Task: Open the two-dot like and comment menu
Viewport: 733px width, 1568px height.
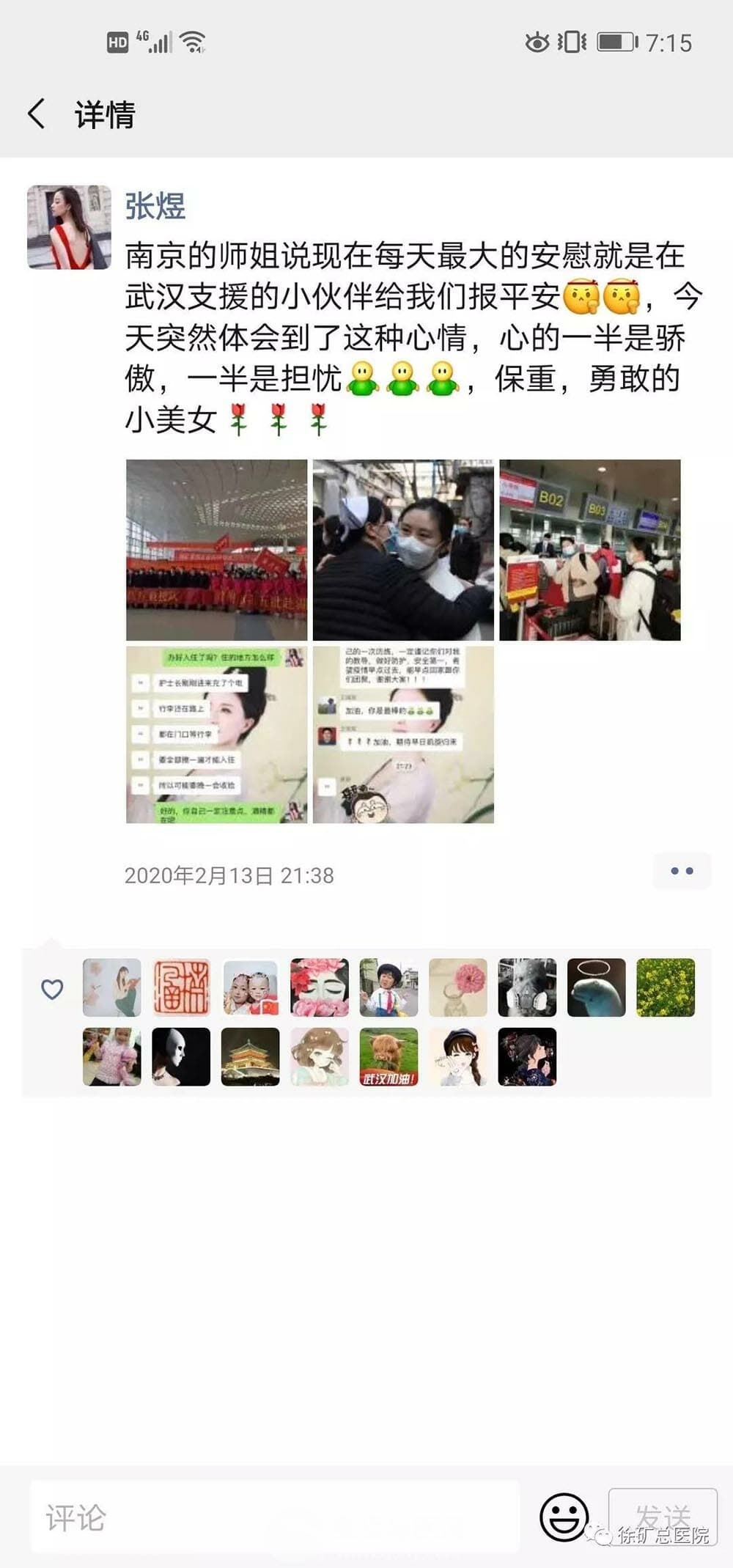Action: [x=682, y=872]
